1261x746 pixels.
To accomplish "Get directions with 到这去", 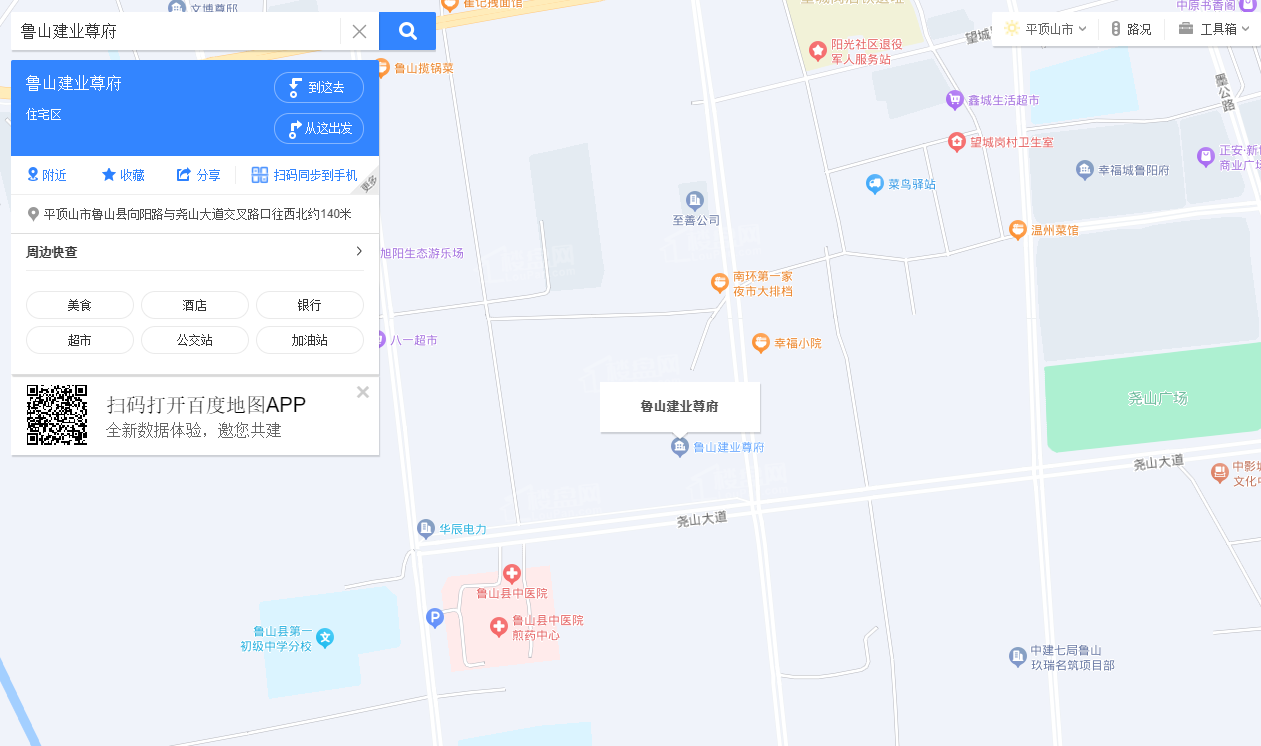I will coord(318,88).
